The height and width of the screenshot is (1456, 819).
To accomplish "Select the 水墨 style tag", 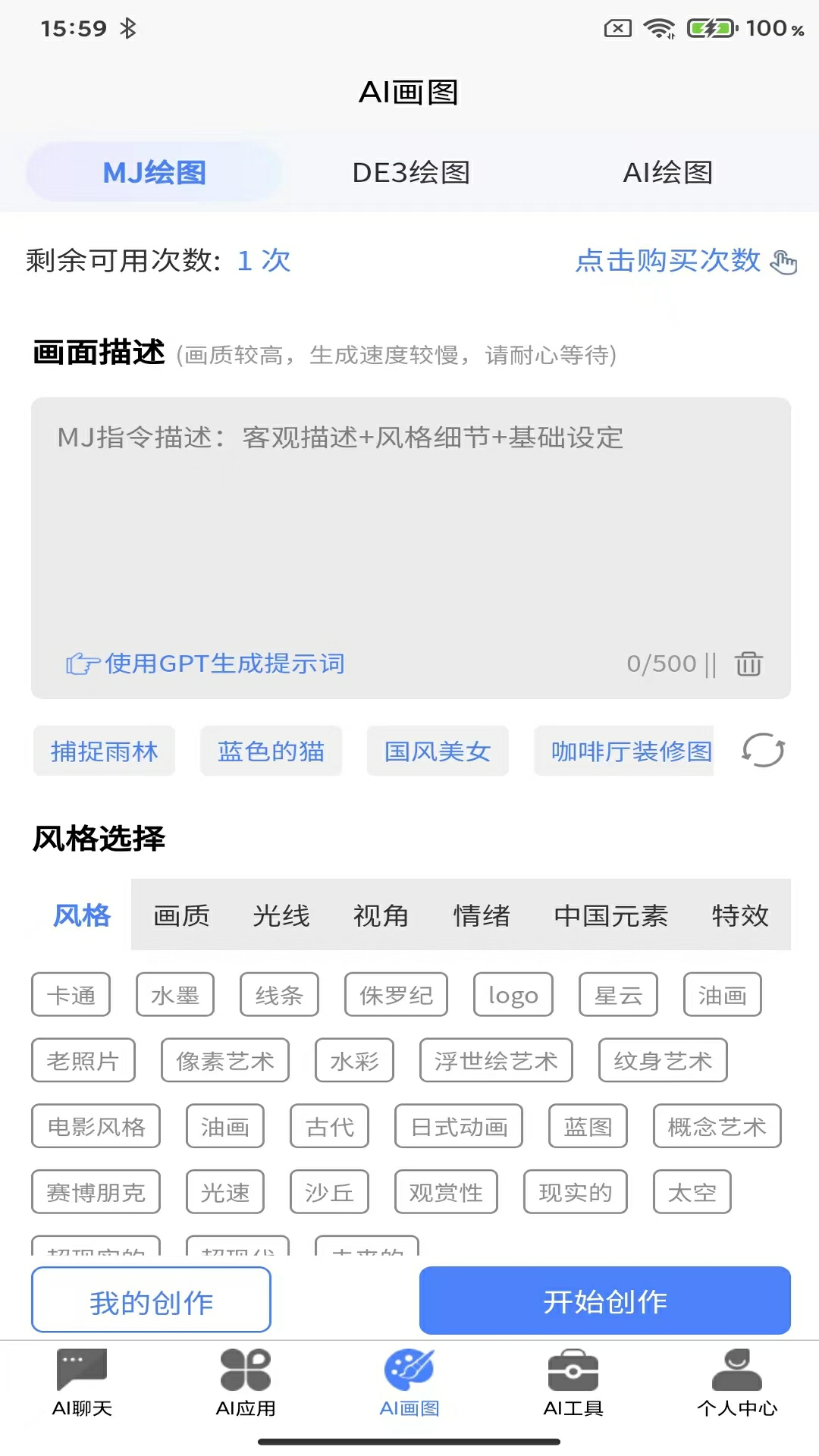I will click(x=175, y=995).
